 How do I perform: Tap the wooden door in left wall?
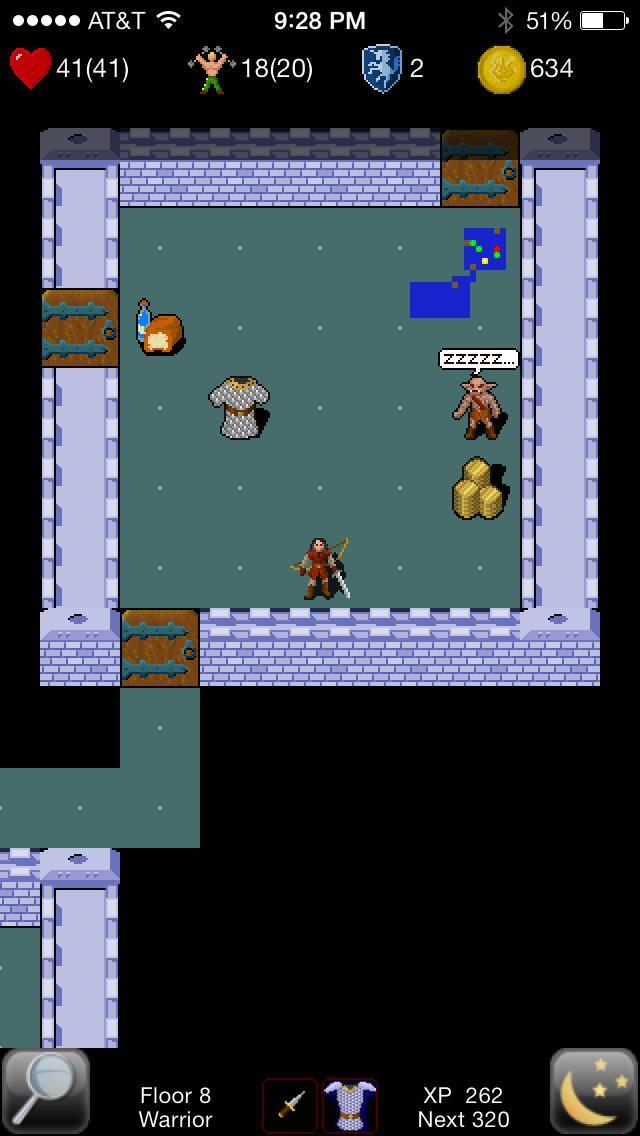(80, 328)
